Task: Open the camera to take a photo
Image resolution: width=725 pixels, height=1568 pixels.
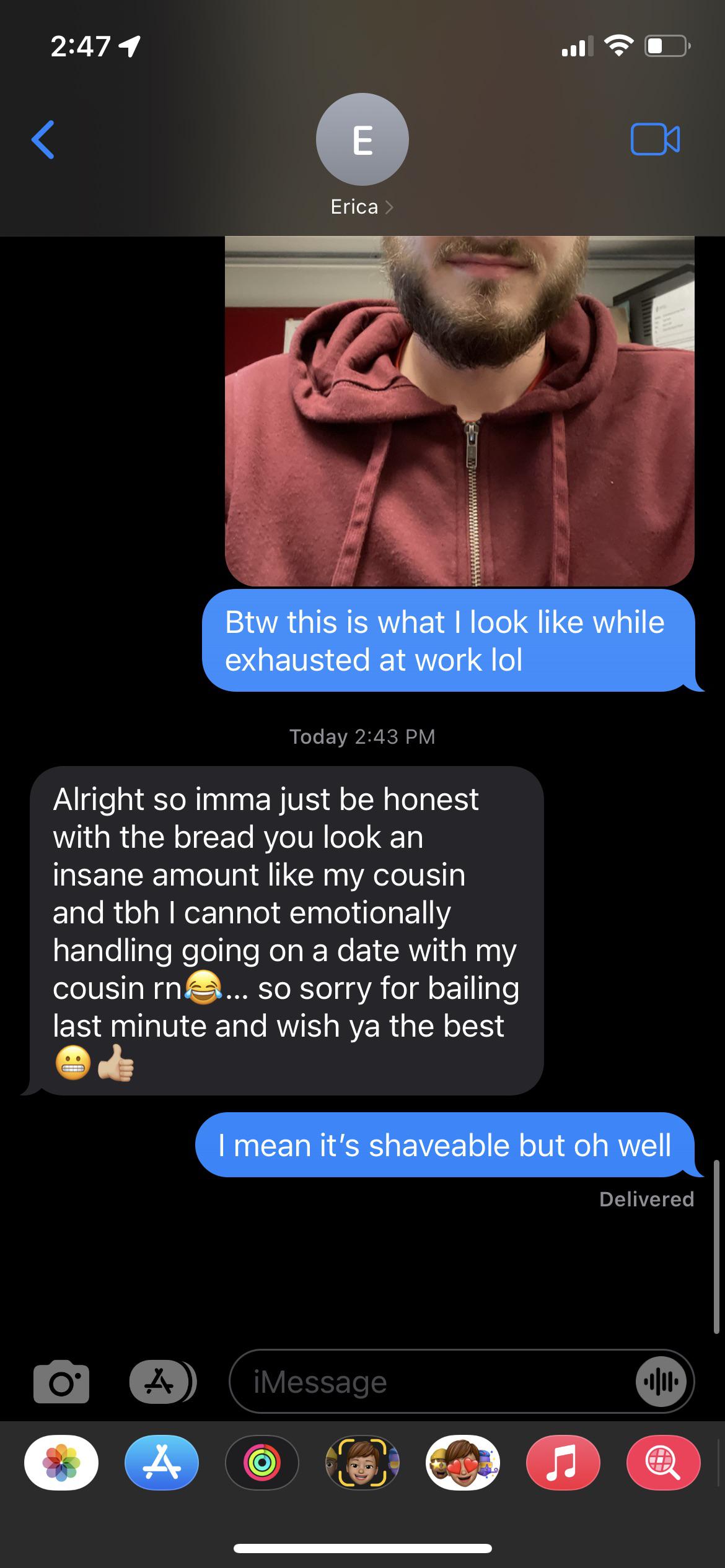Action: coord(61,1382)
